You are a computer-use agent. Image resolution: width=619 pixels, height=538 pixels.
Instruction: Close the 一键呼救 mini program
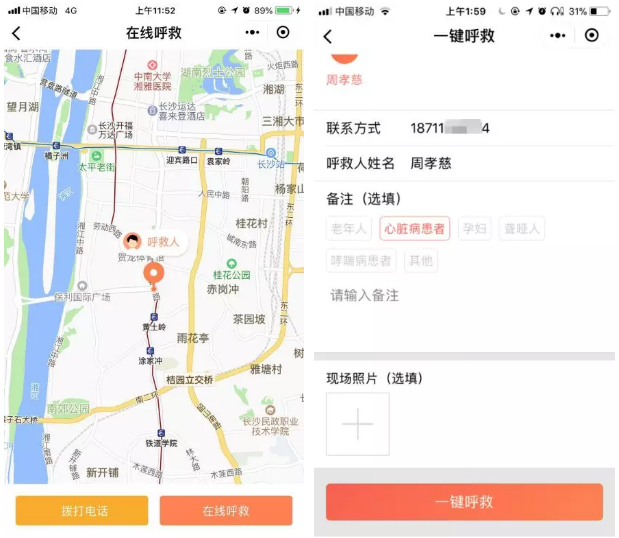point(592,36)
